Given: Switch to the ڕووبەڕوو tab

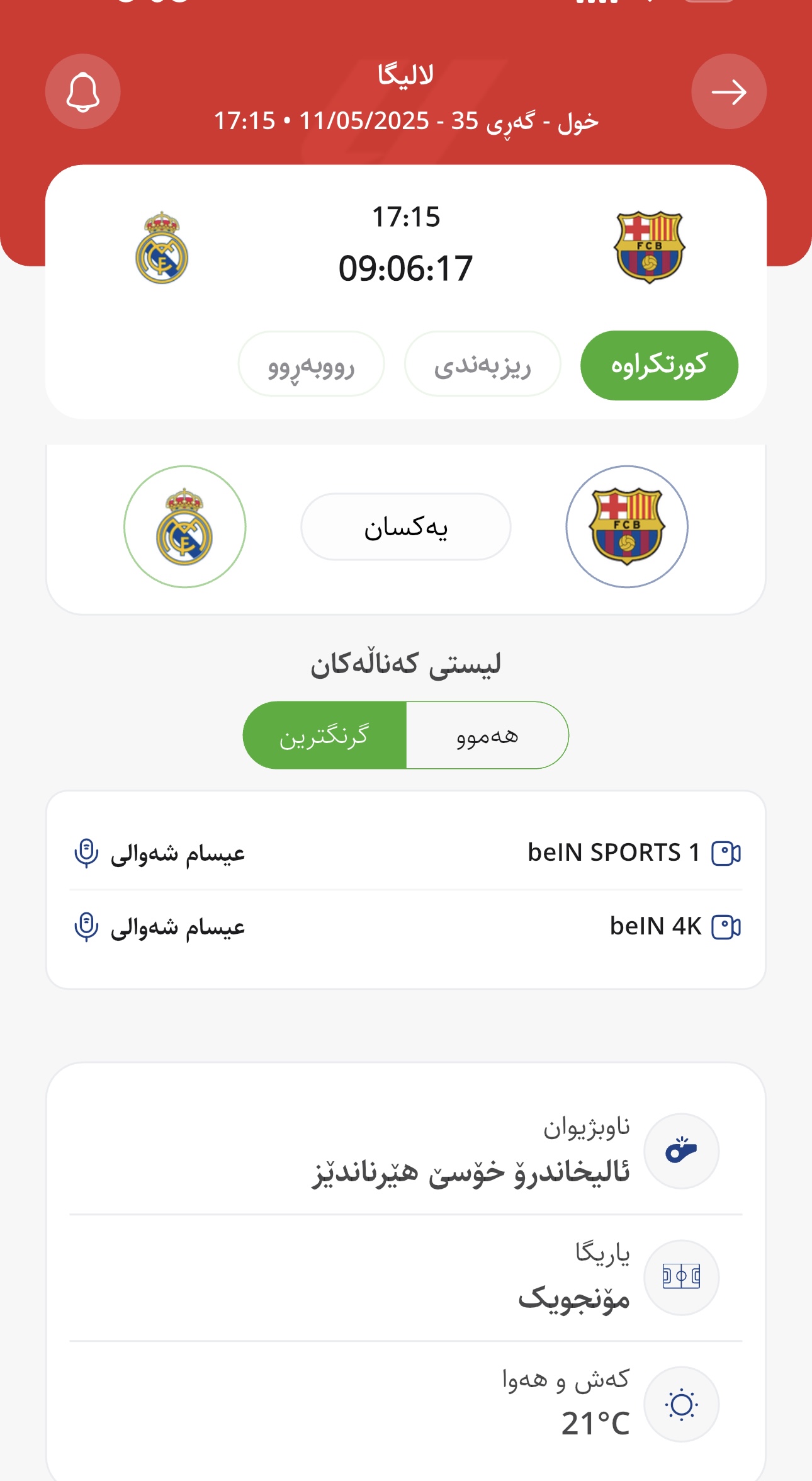Looking at the screenshot, I should point(311,365).
